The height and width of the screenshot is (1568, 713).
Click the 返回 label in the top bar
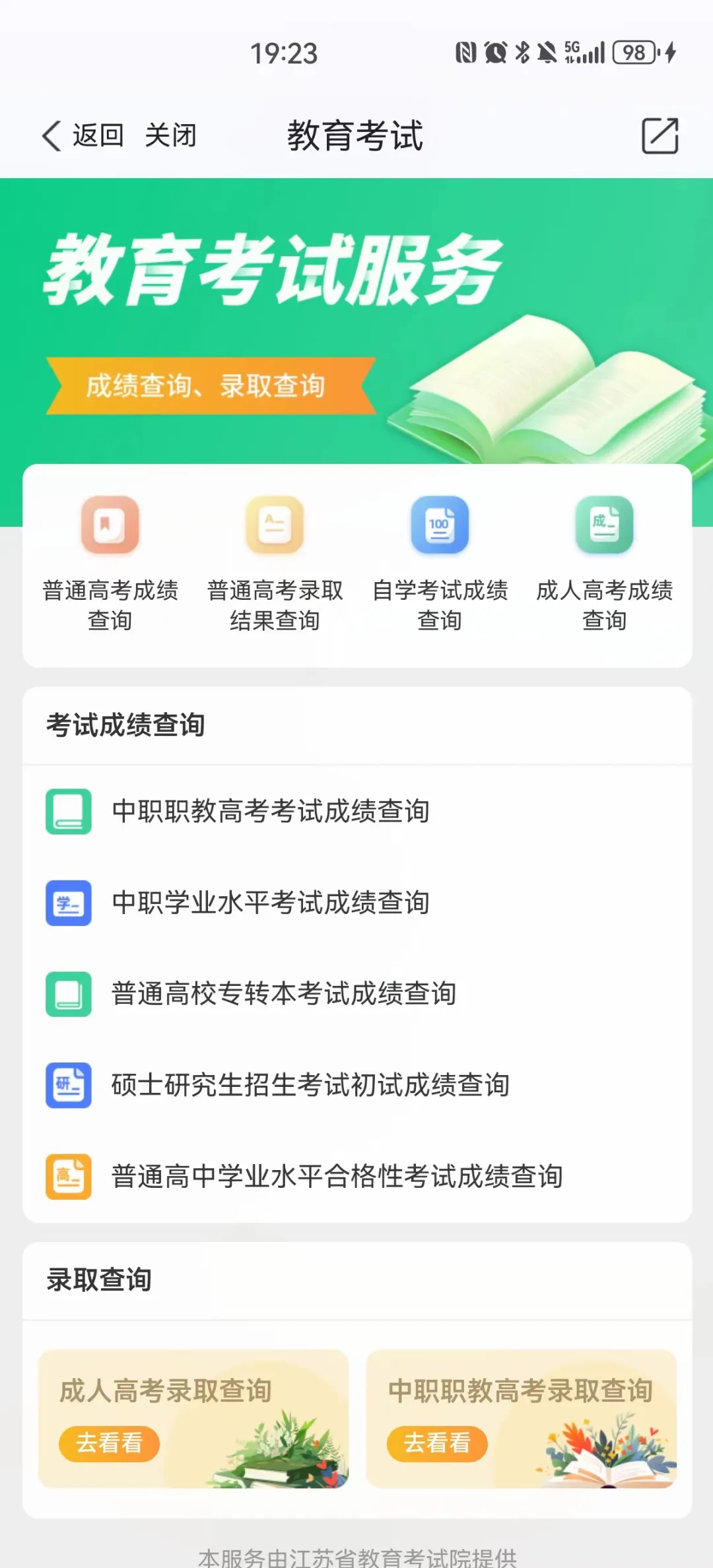pyautogui.click(x=98, y=135)
